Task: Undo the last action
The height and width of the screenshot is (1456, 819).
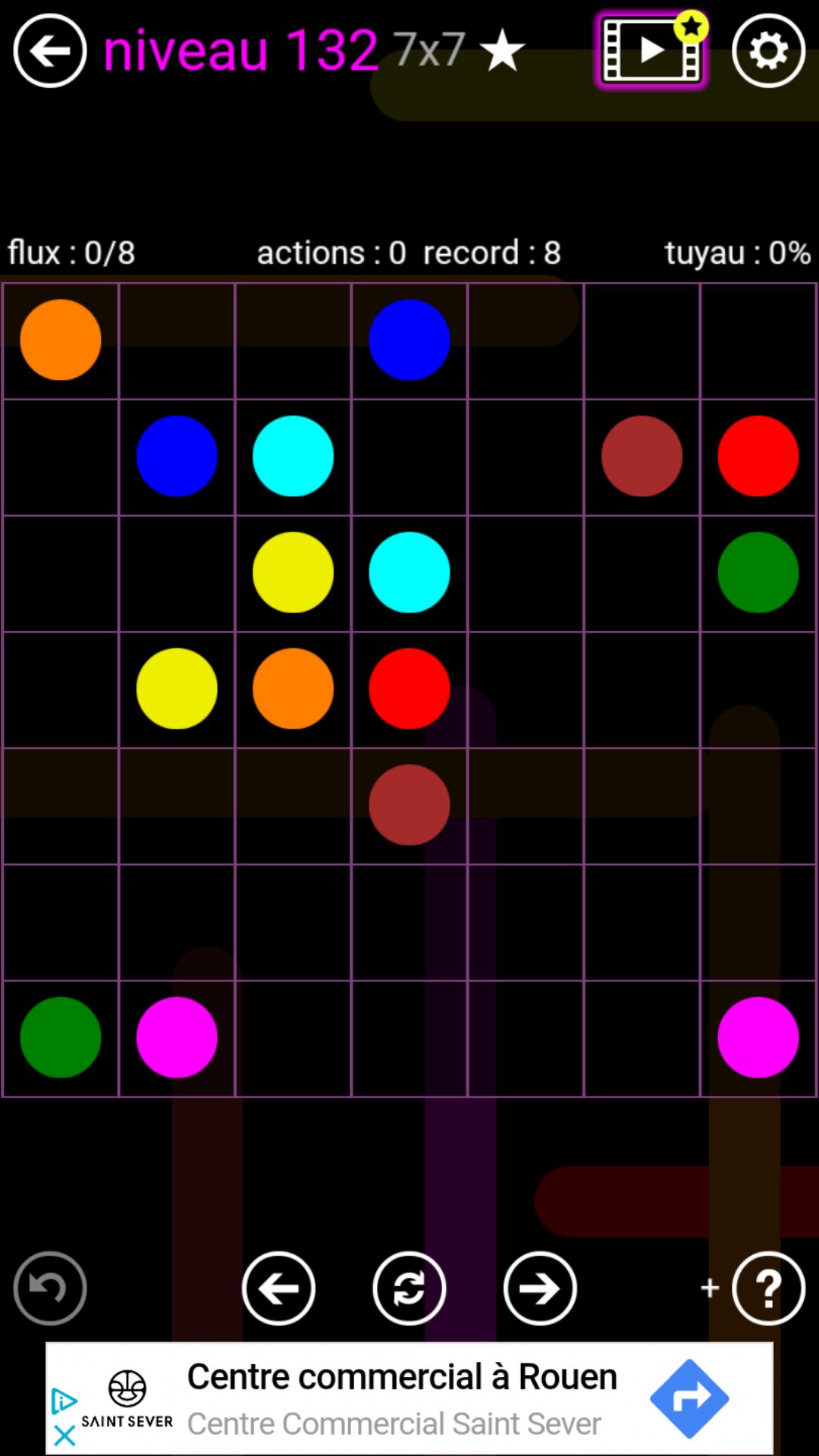Action: click(x=50, y=1288)
